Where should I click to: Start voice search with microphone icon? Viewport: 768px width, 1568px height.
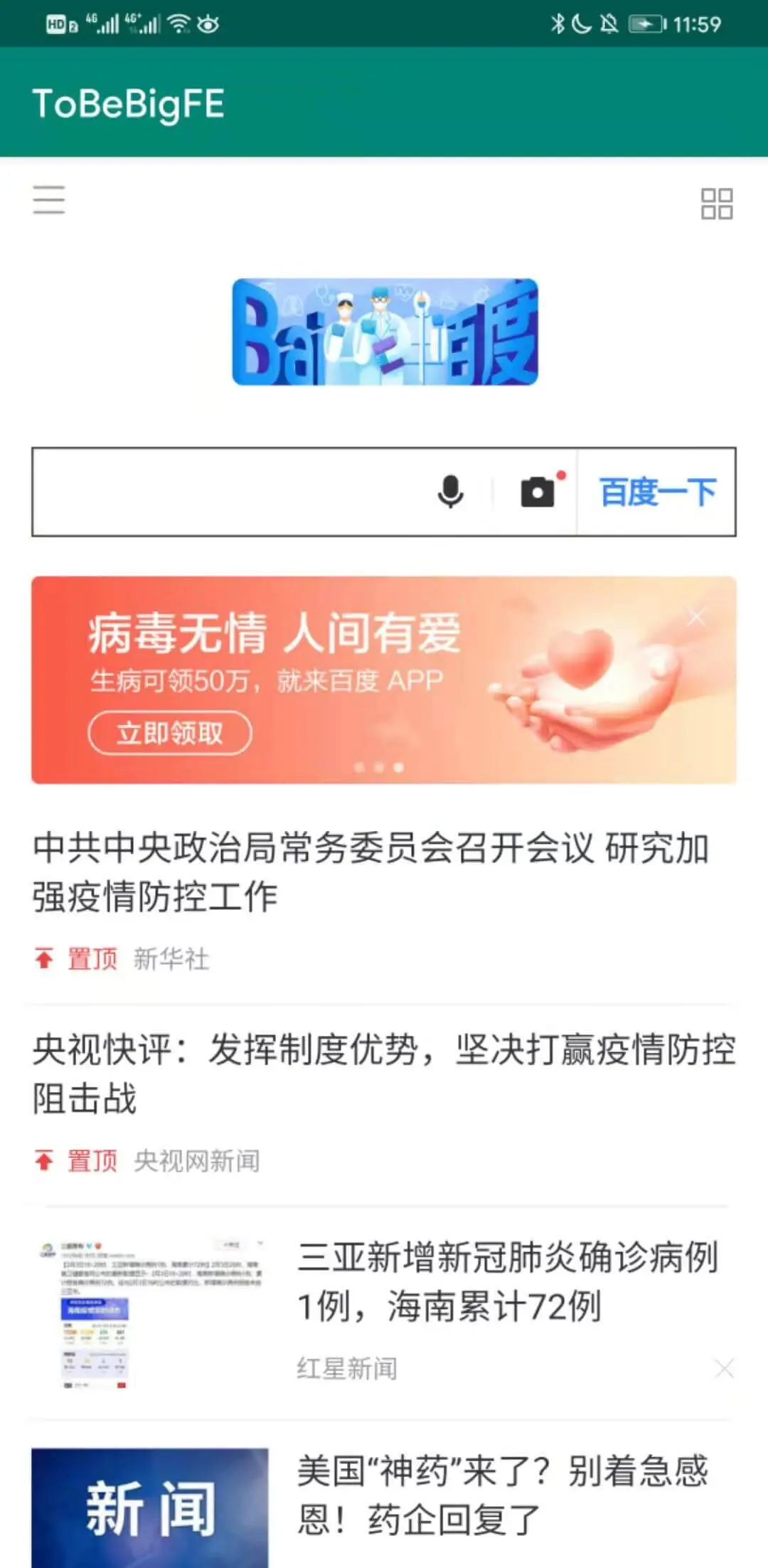(x=450, y=492)
